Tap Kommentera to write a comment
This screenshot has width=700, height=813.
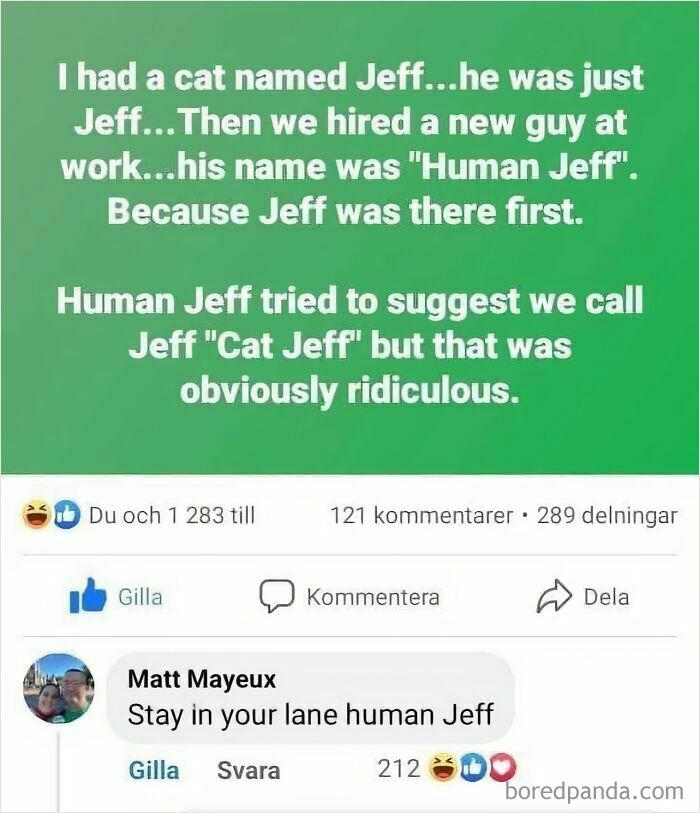pyautogui.click(x=350, y=597)
